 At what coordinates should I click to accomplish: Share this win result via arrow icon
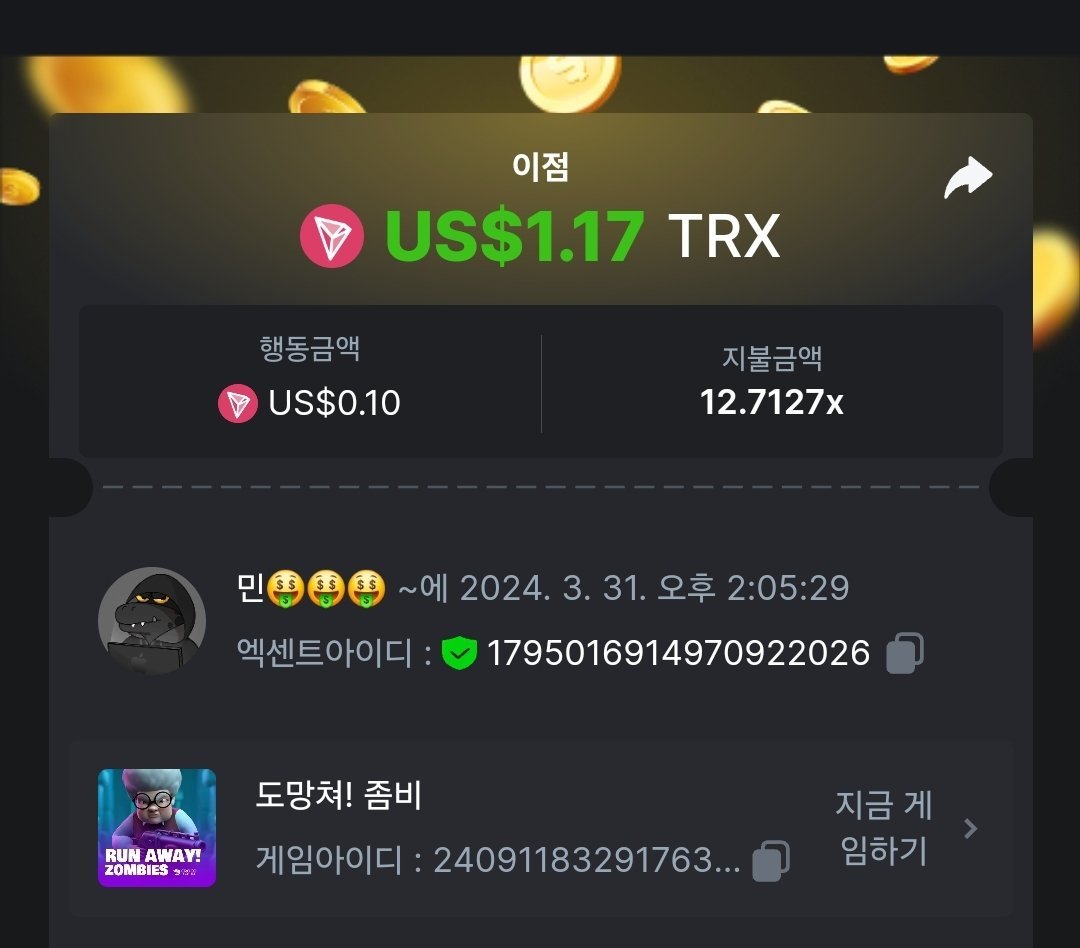coord(967,178)
